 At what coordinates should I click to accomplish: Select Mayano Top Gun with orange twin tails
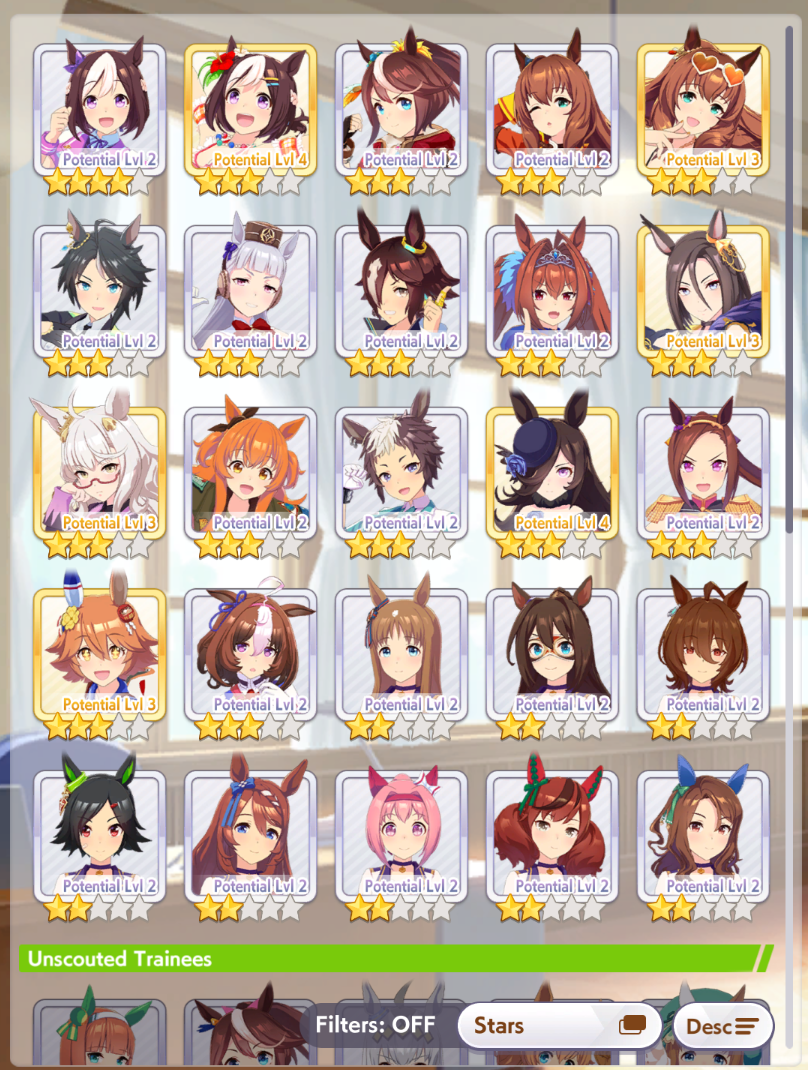click(250, 470)
